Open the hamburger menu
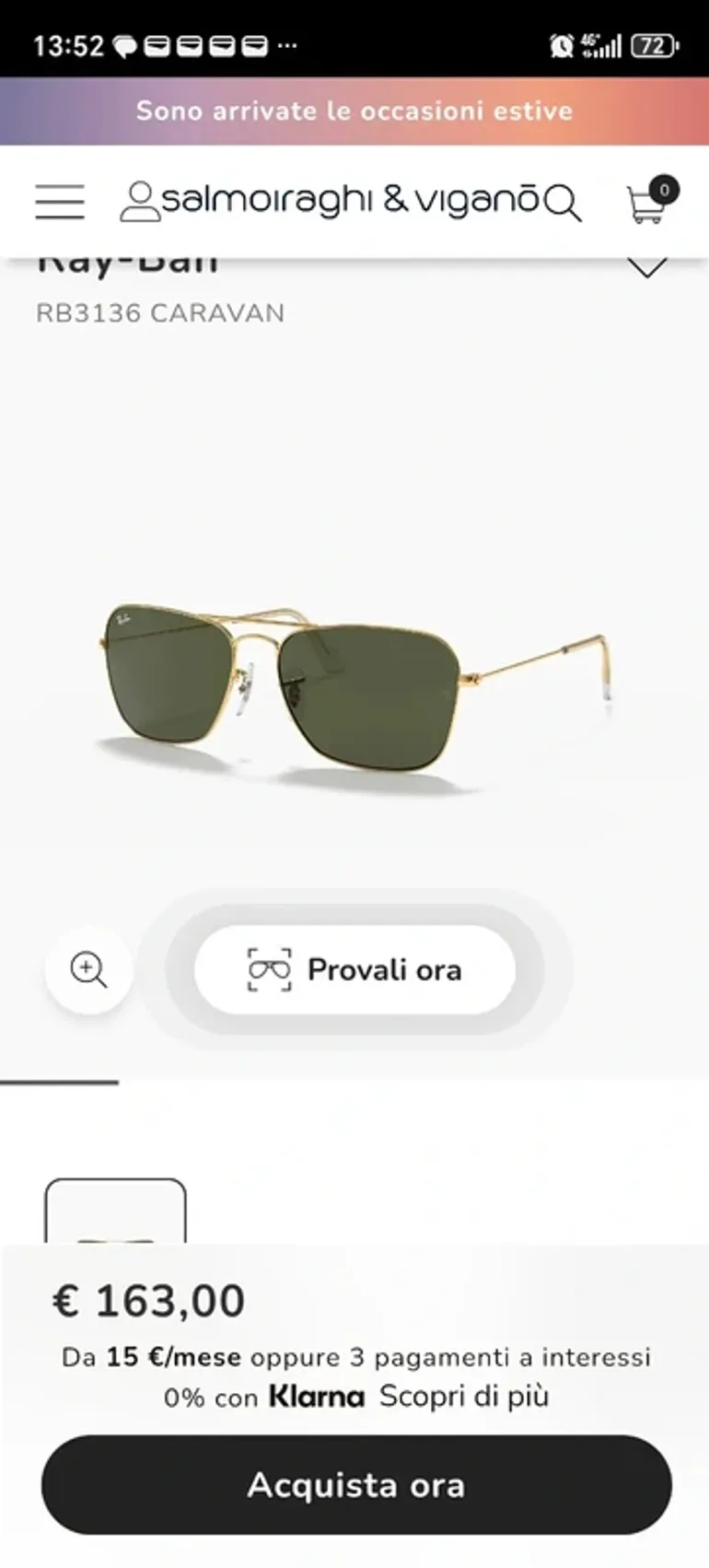709x1568 pixels. 60,202
